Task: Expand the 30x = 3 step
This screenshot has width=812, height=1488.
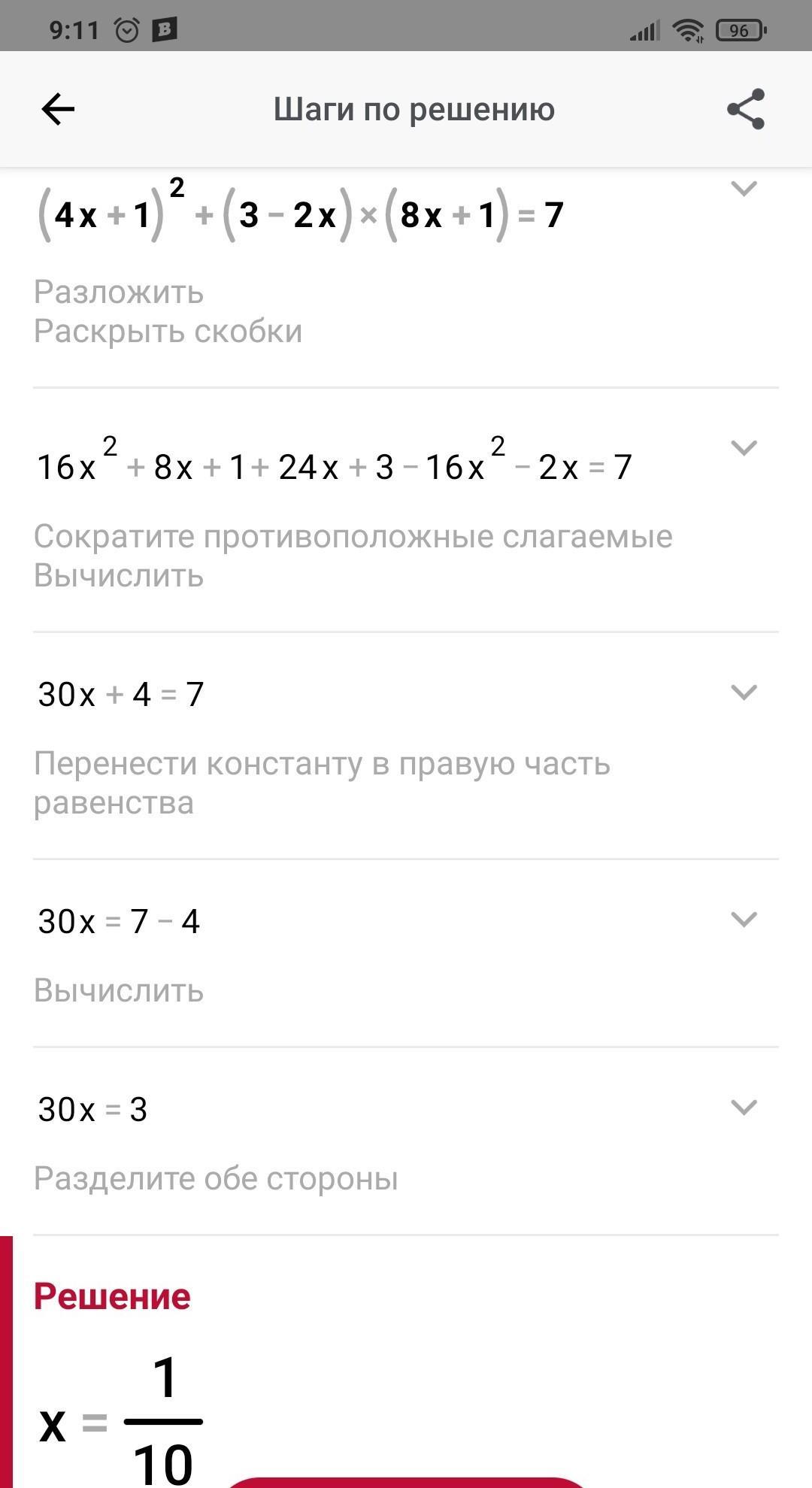Action: click(744, 1108)
